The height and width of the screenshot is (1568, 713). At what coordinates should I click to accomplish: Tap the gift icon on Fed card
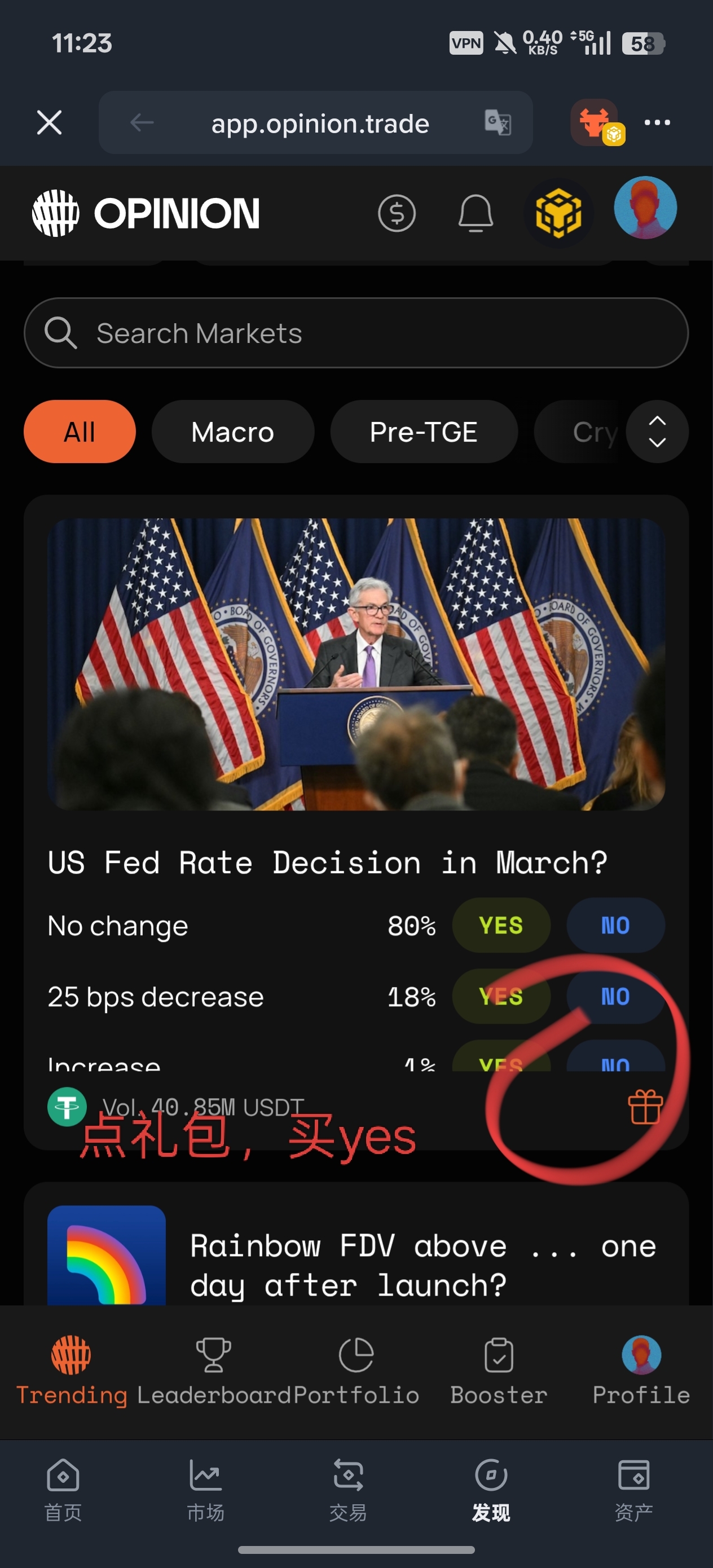pyautogui.click(x=645, y=1107)
